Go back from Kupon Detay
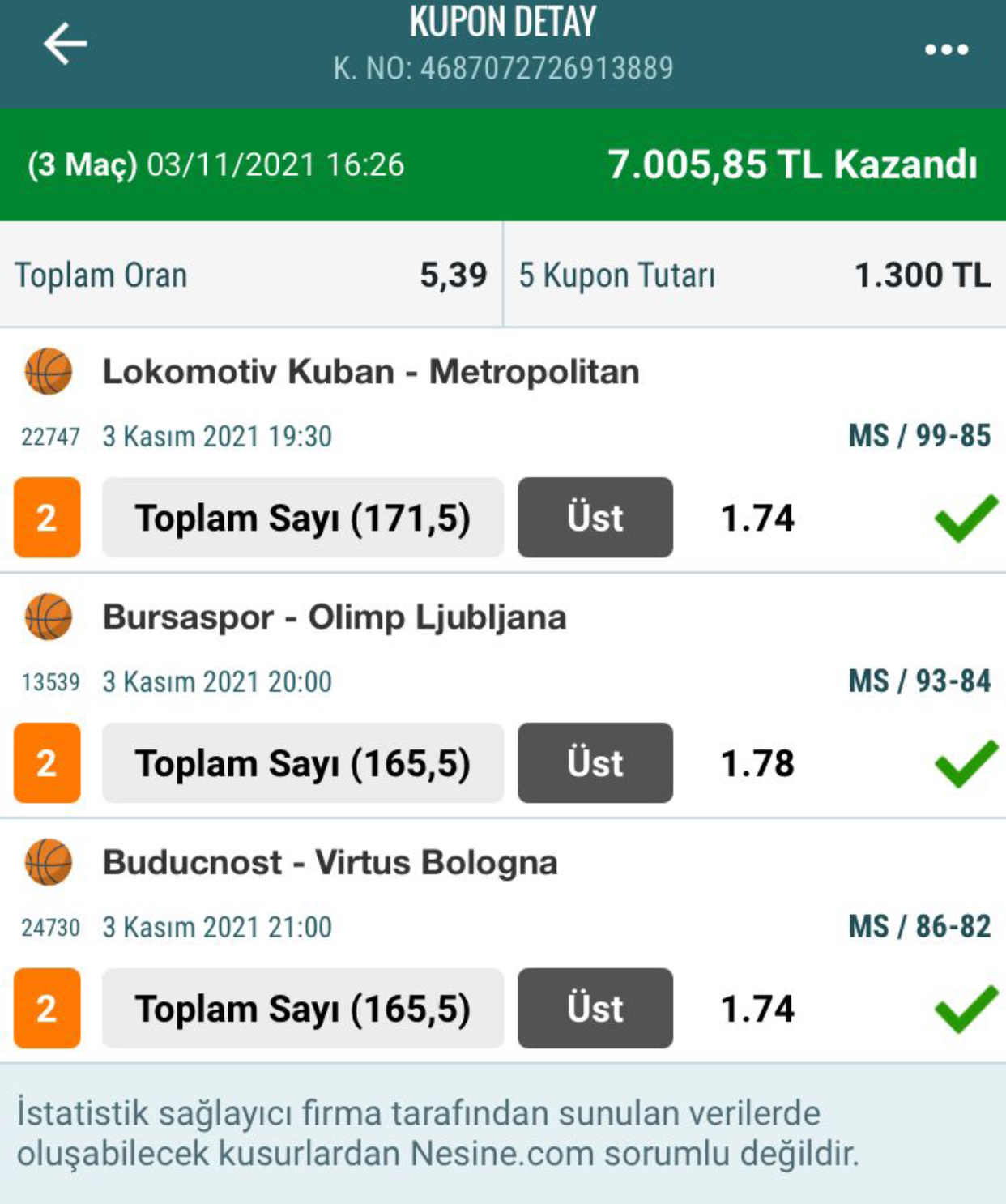This screenshot has height=1204, width=1006. 65,44
